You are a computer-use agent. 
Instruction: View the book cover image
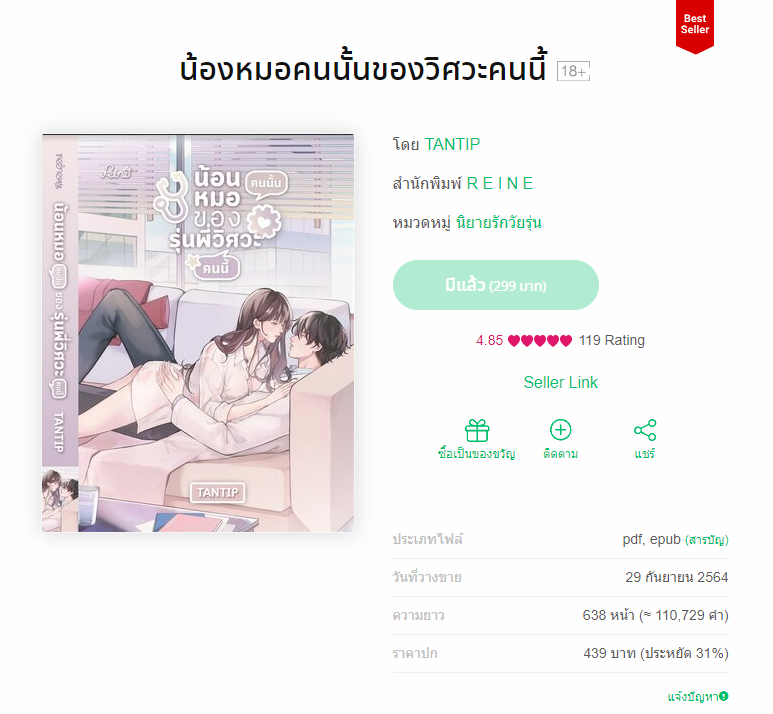(x=198, y=333)
